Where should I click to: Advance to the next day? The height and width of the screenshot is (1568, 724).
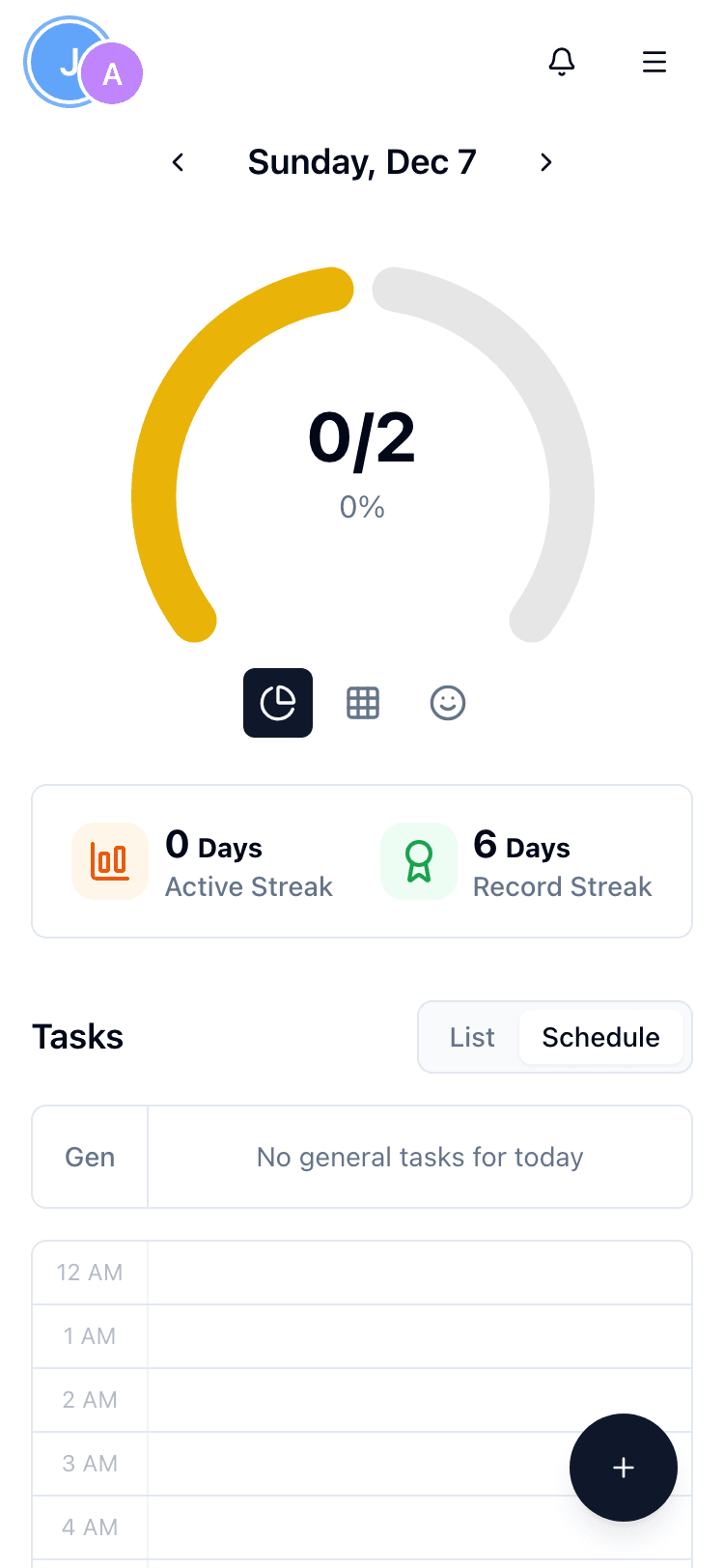pos(546,162)
